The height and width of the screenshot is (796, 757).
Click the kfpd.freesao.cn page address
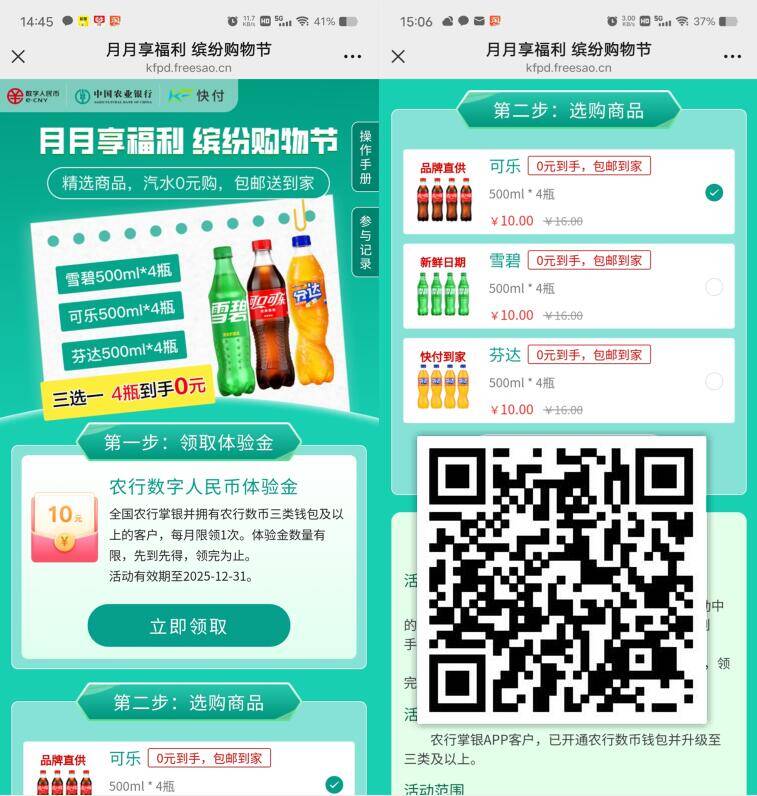tap(189, 69)
